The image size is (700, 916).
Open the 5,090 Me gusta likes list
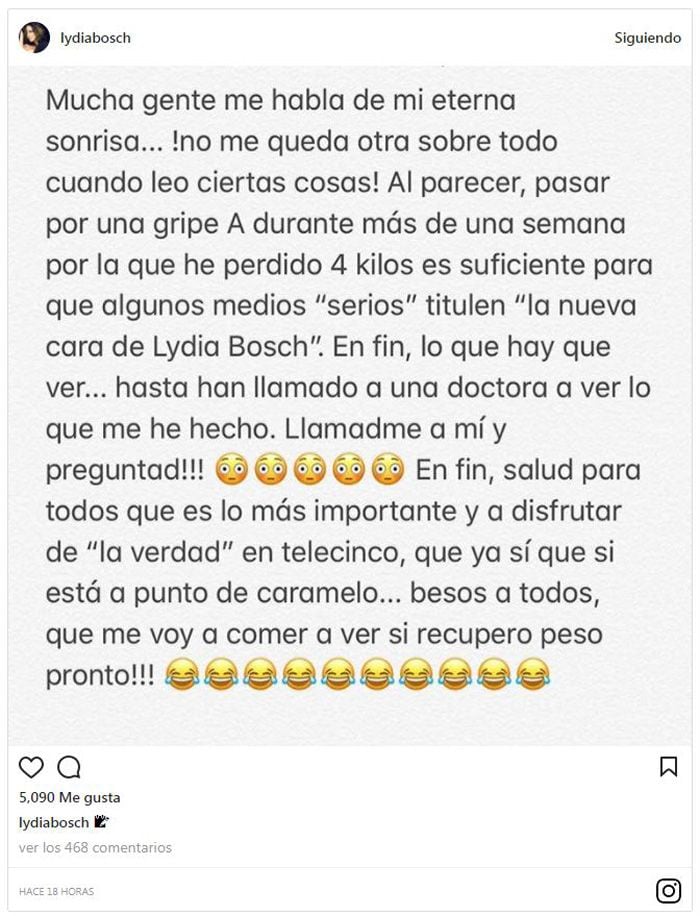[70, 798]
